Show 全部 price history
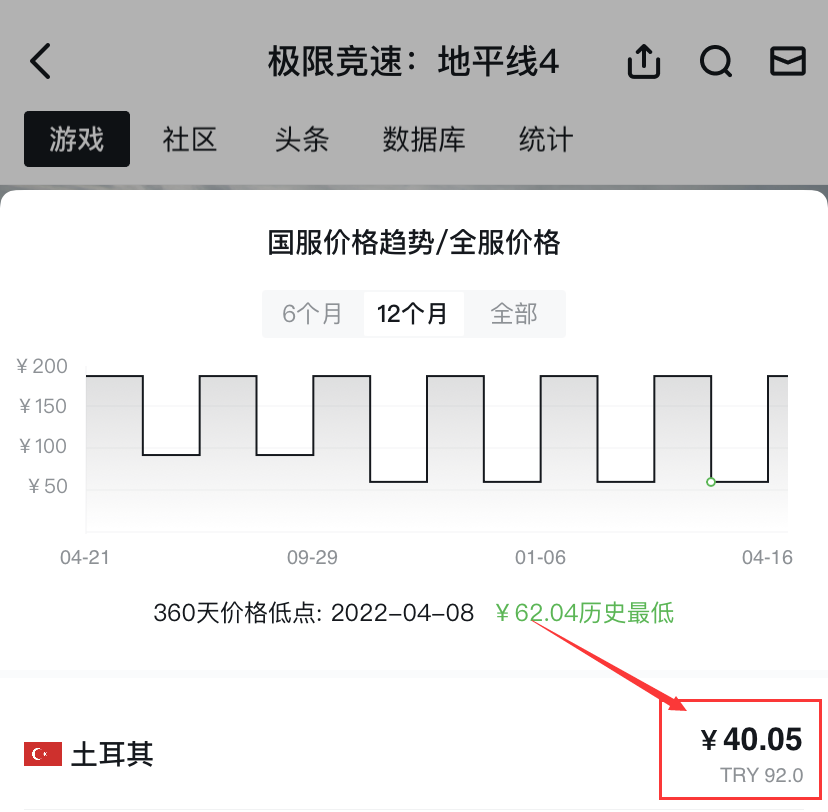This screenshot has width=828, height=812. click(x=514, y=314)
